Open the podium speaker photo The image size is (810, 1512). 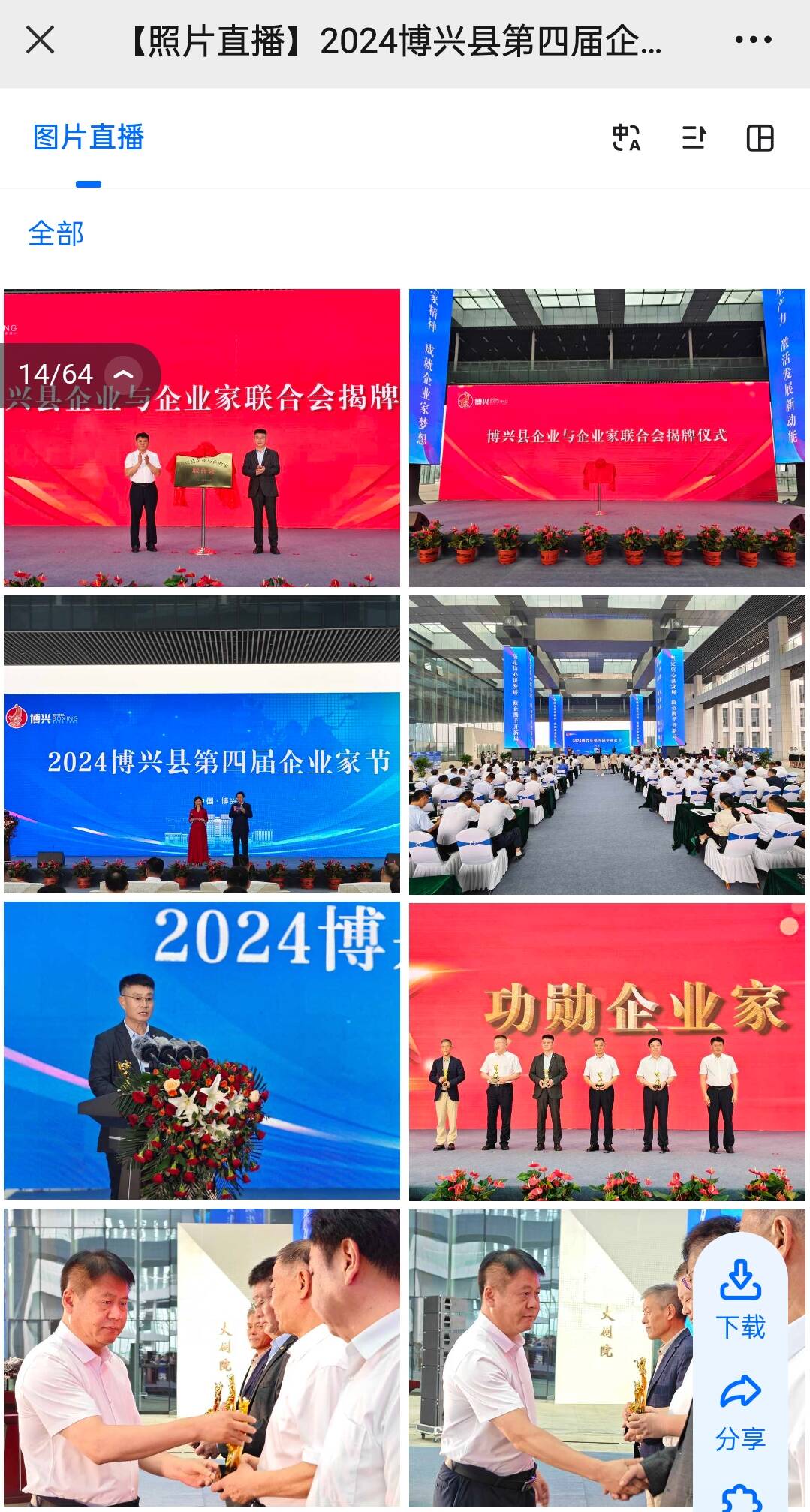pos(201,1050)
